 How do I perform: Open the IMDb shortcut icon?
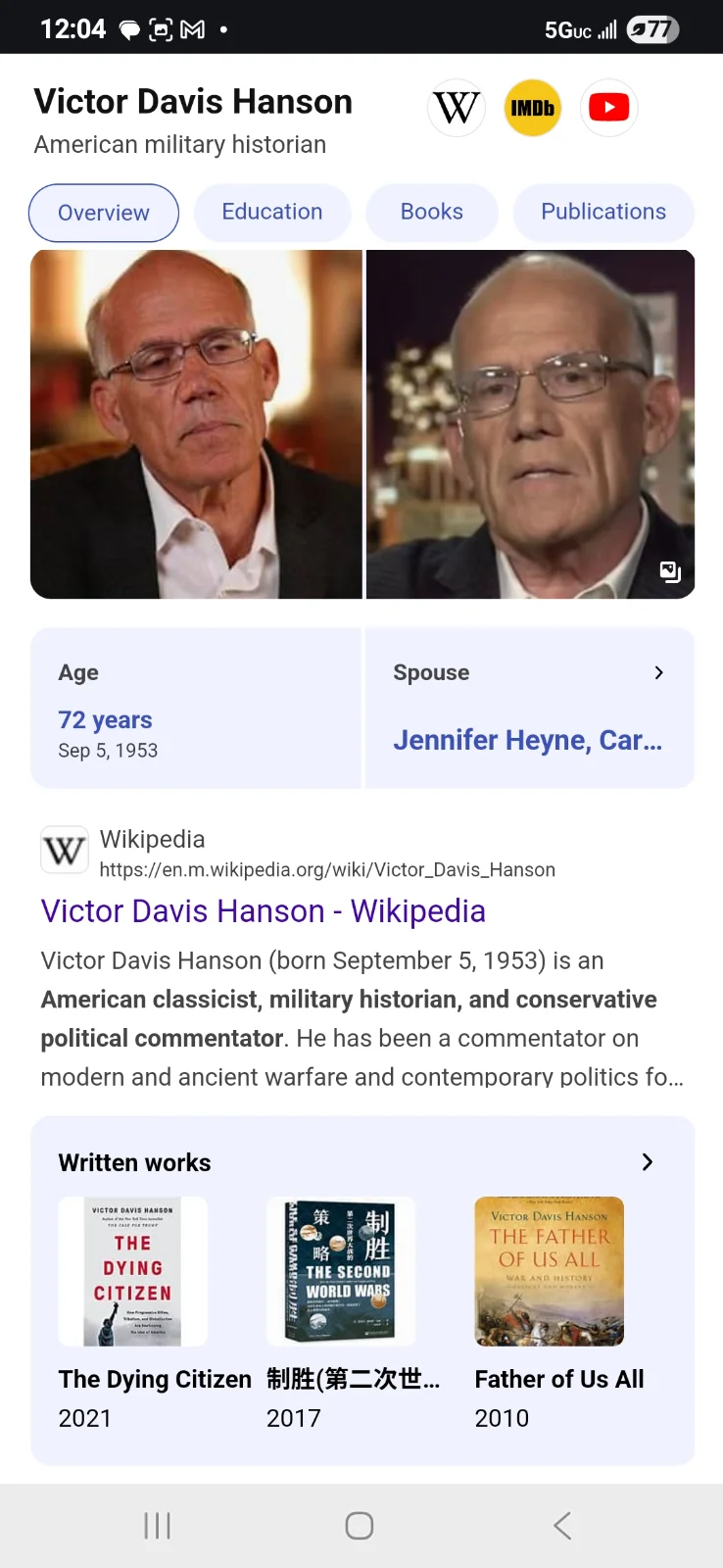(x=532, y=108)
